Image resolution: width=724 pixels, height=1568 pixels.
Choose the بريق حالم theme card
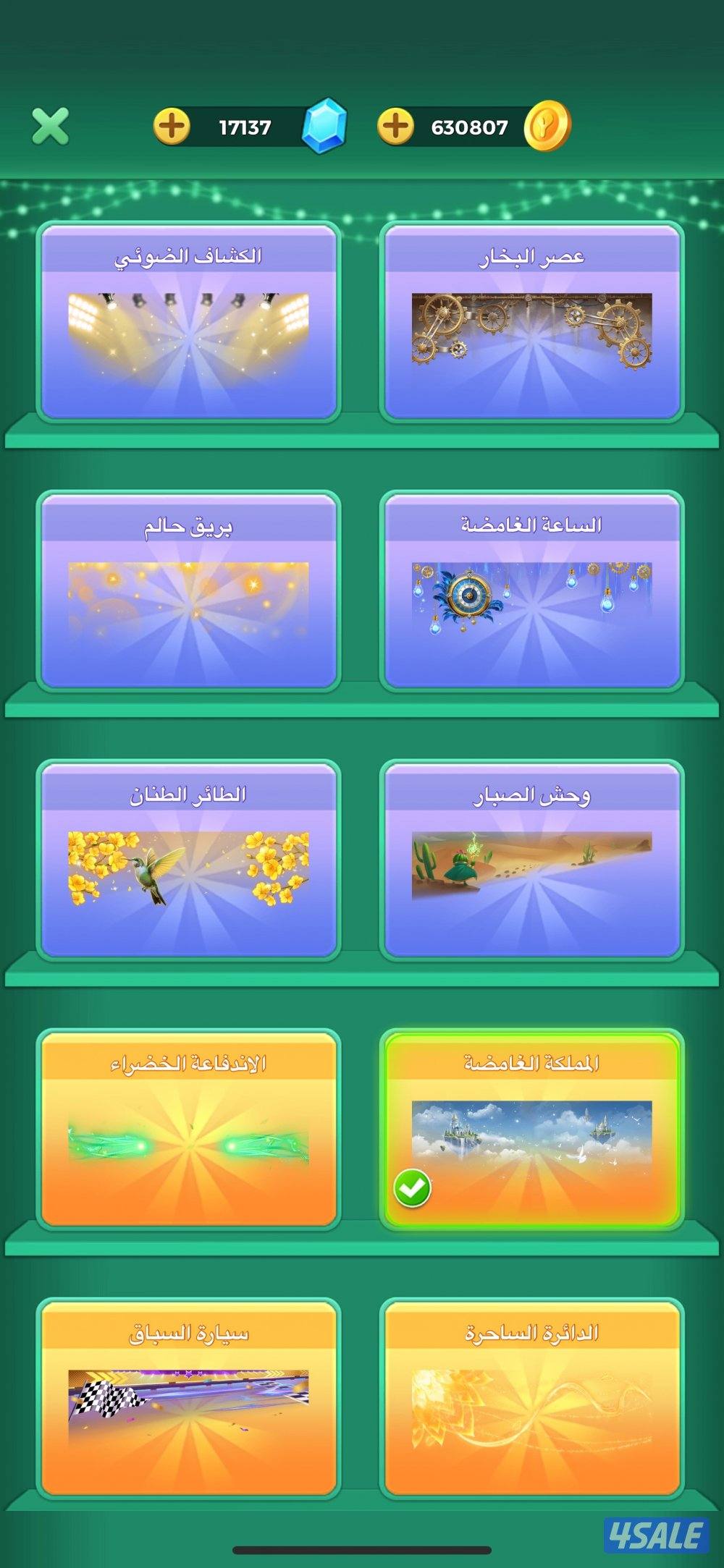click(x=188, y=591)
